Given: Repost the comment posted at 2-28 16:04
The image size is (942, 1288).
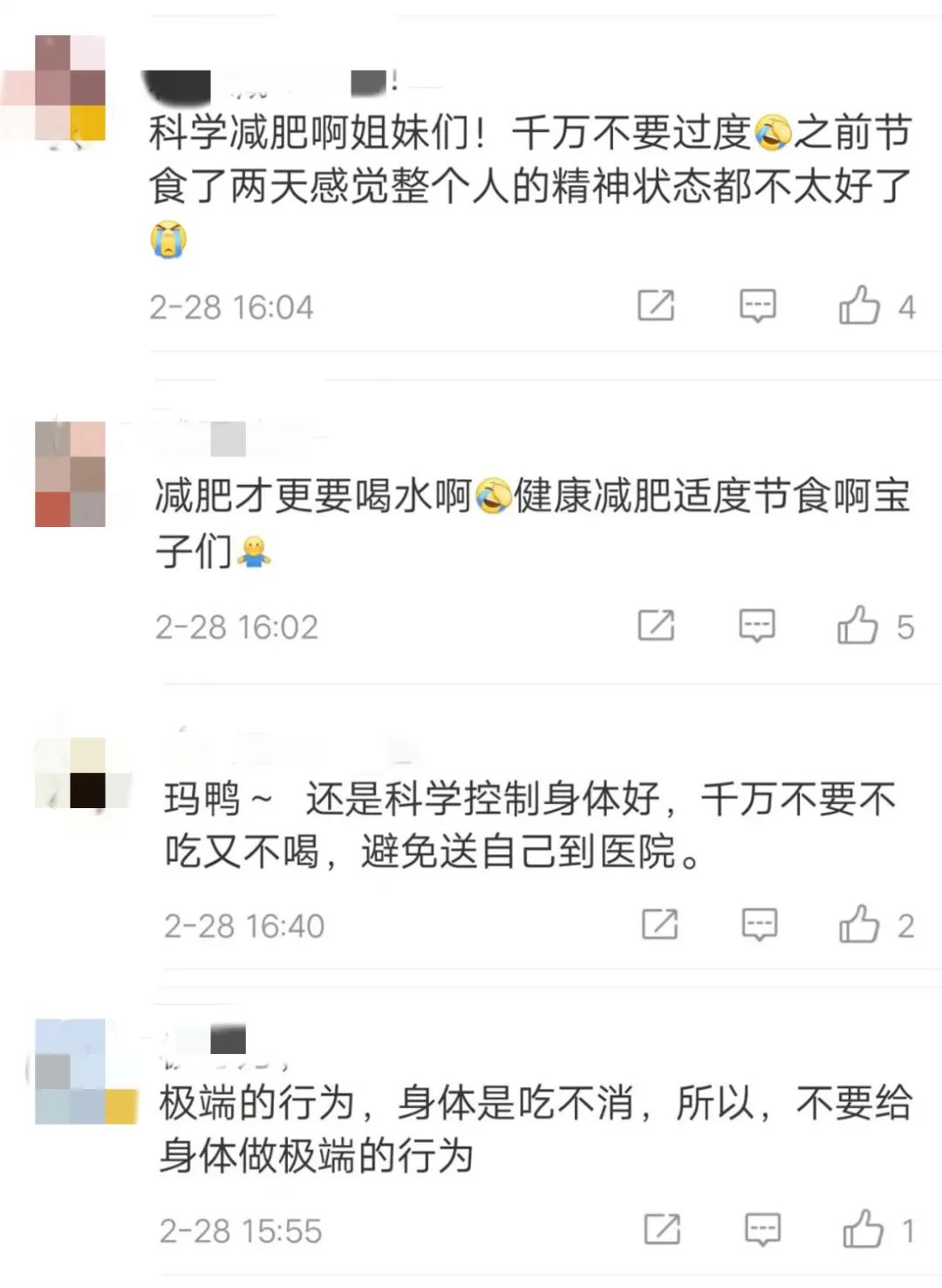Looking at the screenshot, I should click(656, 306).
